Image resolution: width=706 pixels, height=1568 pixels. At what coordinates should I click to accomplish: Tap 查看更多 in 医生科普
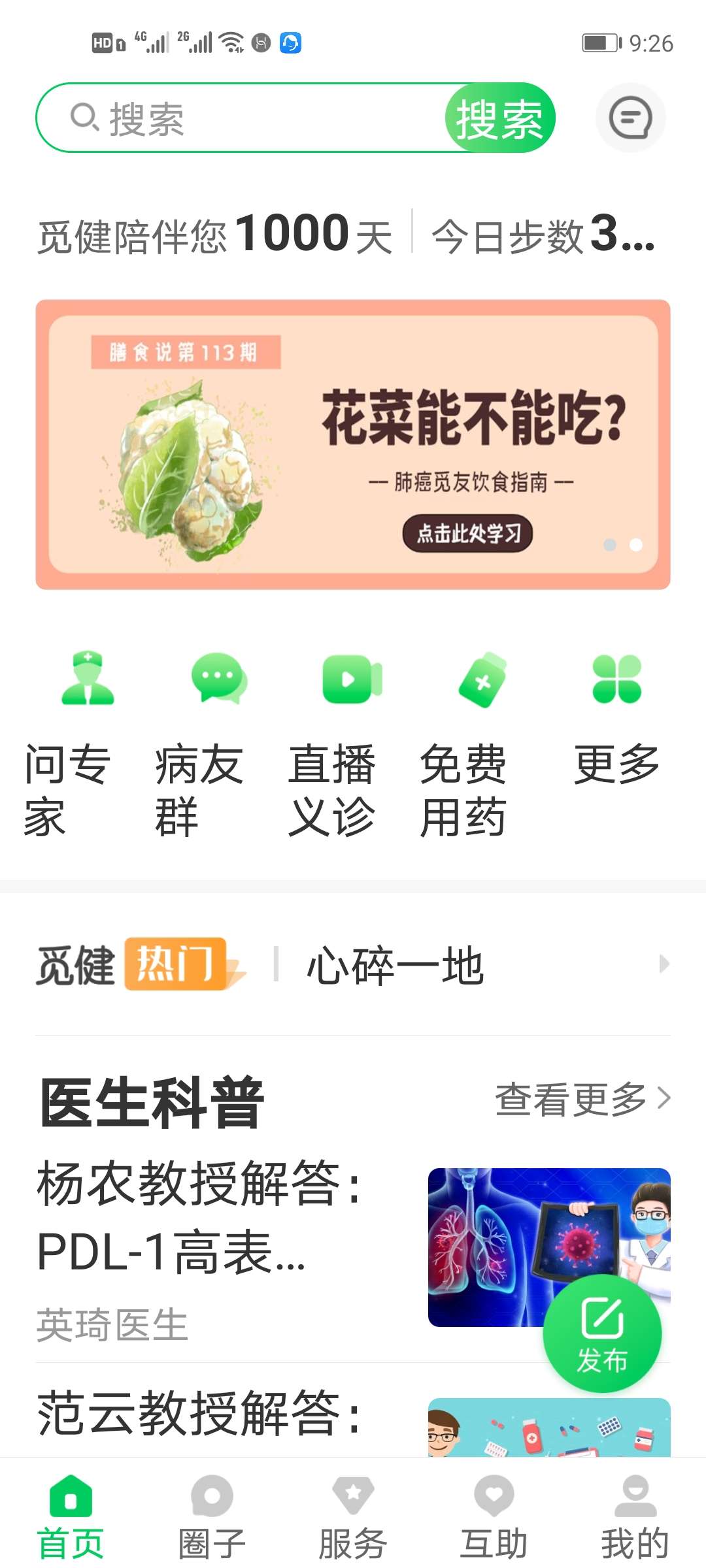tap(582, 1099)
